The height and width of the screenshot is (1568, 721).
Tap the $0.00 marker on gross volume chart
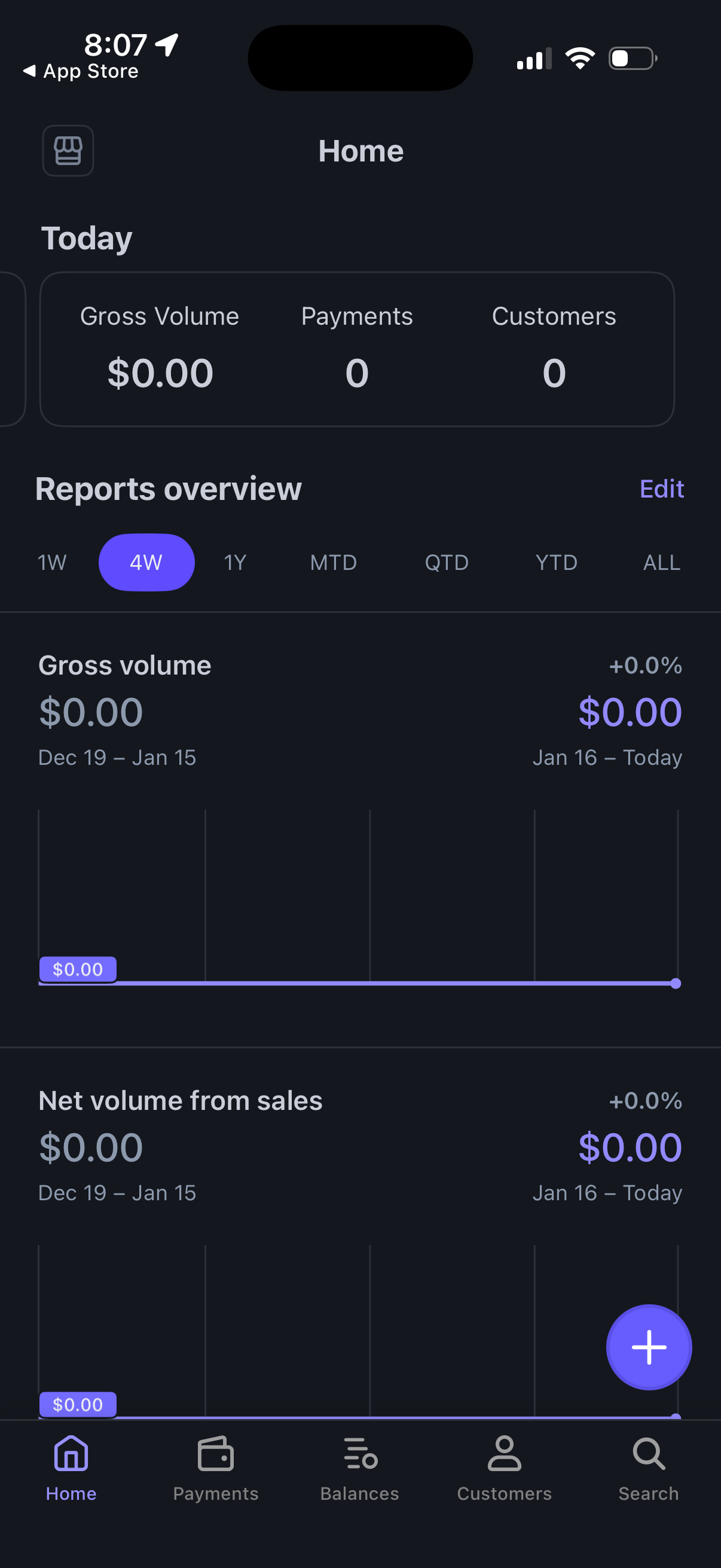[77, 969]
